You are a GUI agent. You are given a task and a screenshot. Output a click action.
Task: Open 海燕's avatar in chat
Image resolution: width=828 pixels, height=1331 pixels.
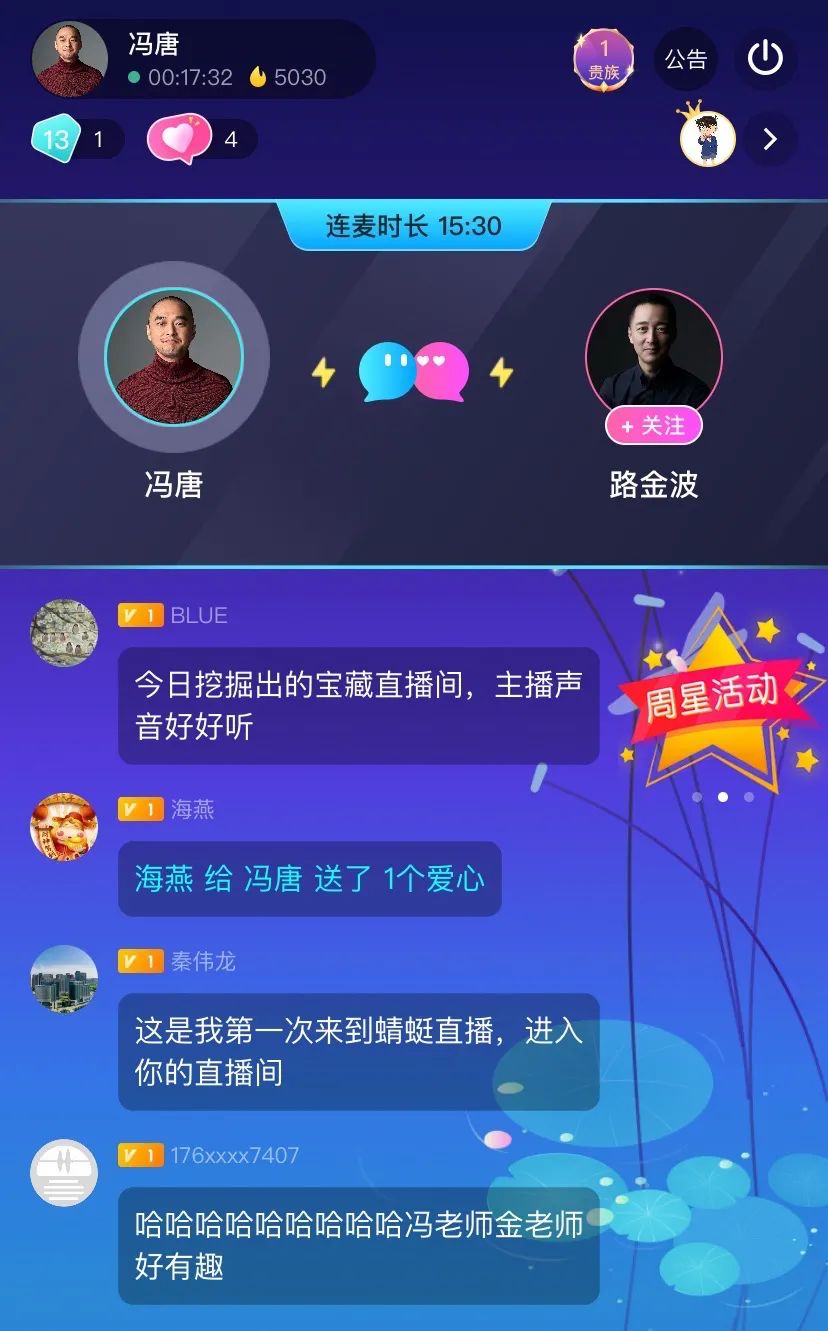pyautogui.click(x=64, y=827)
